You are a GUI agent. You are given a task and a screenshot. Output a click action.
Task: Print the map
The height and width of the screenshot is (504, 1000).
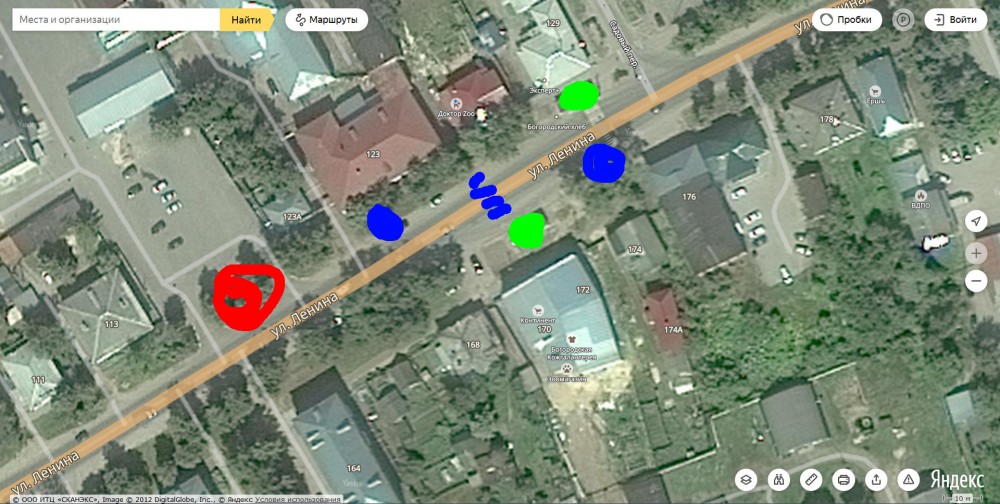tap(843, 479)
